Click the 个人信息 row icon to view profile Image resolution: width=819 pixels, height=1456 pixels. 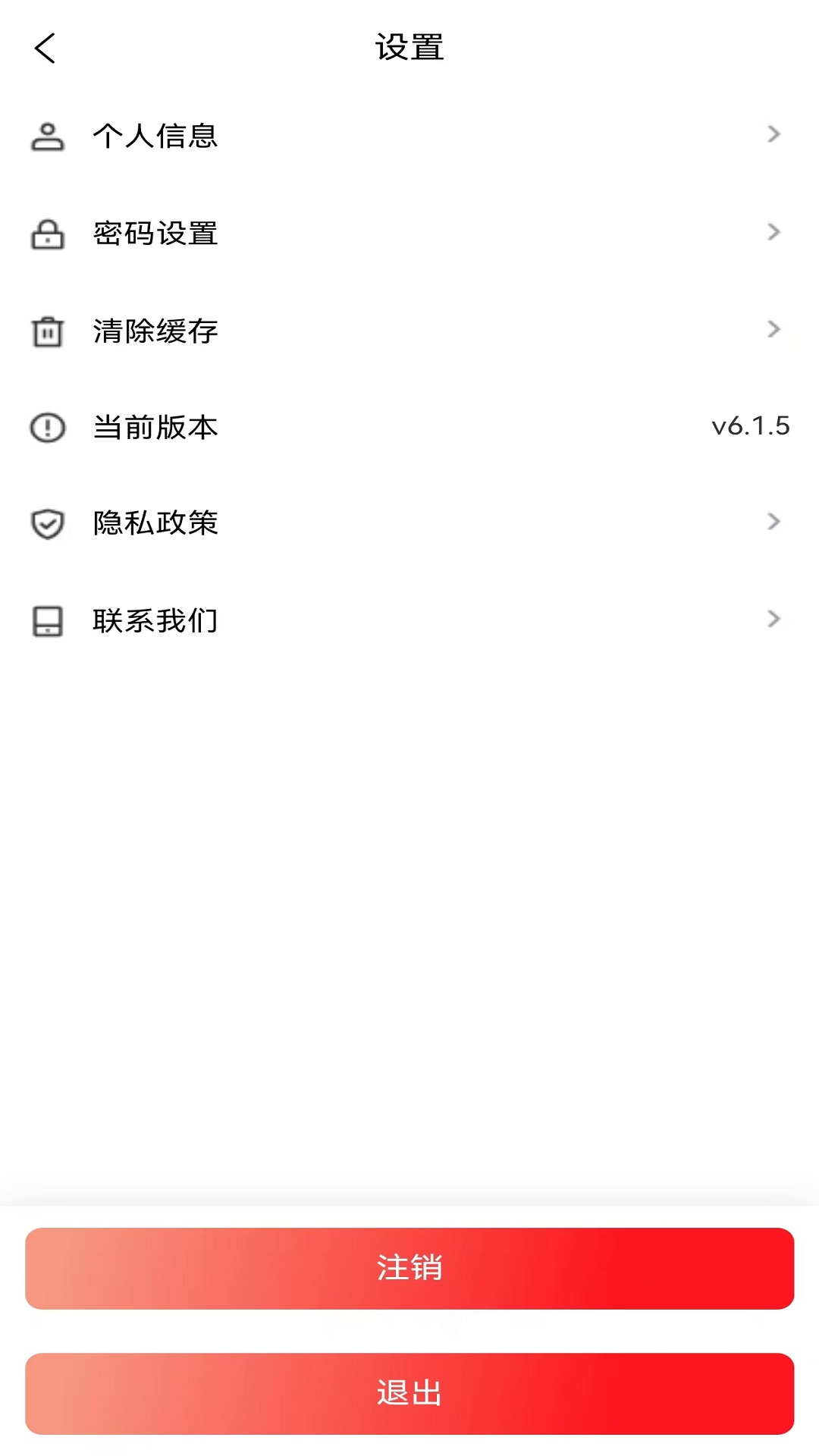(x=47, y=135)
